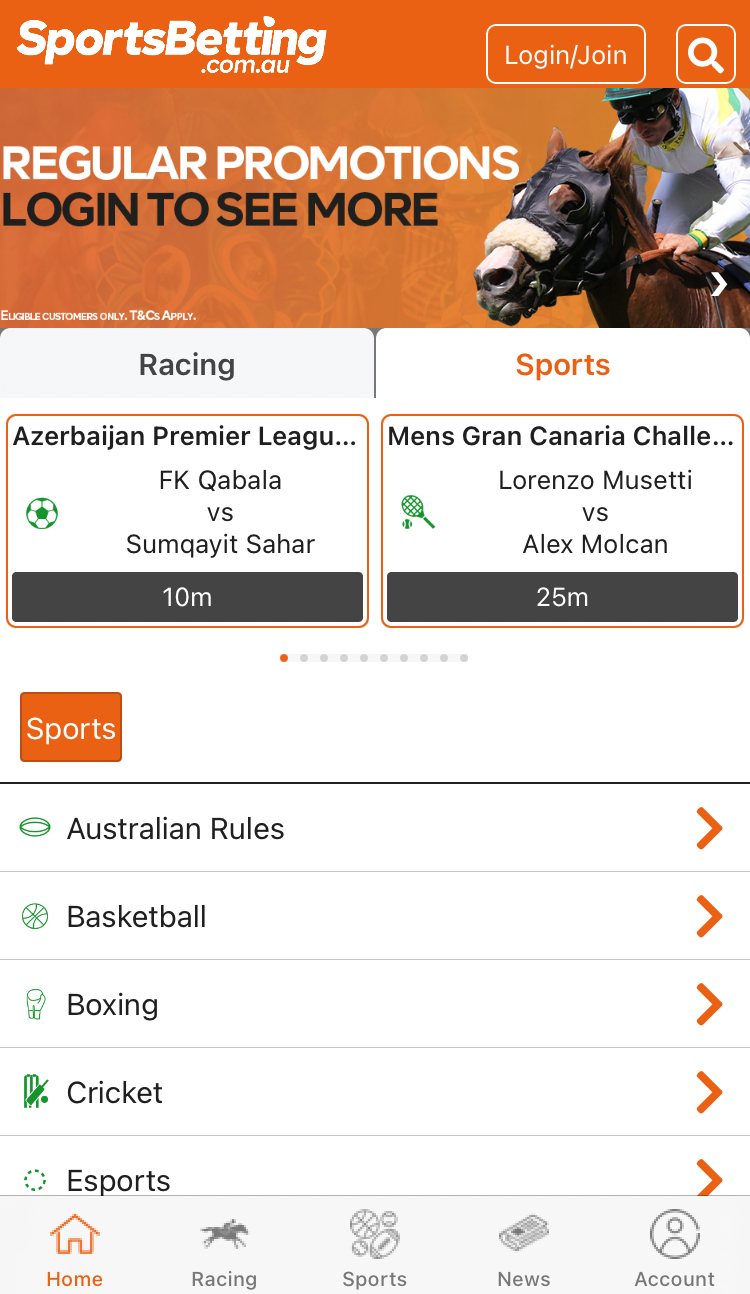Switch to the Racing top tab

tap(187, 364)
